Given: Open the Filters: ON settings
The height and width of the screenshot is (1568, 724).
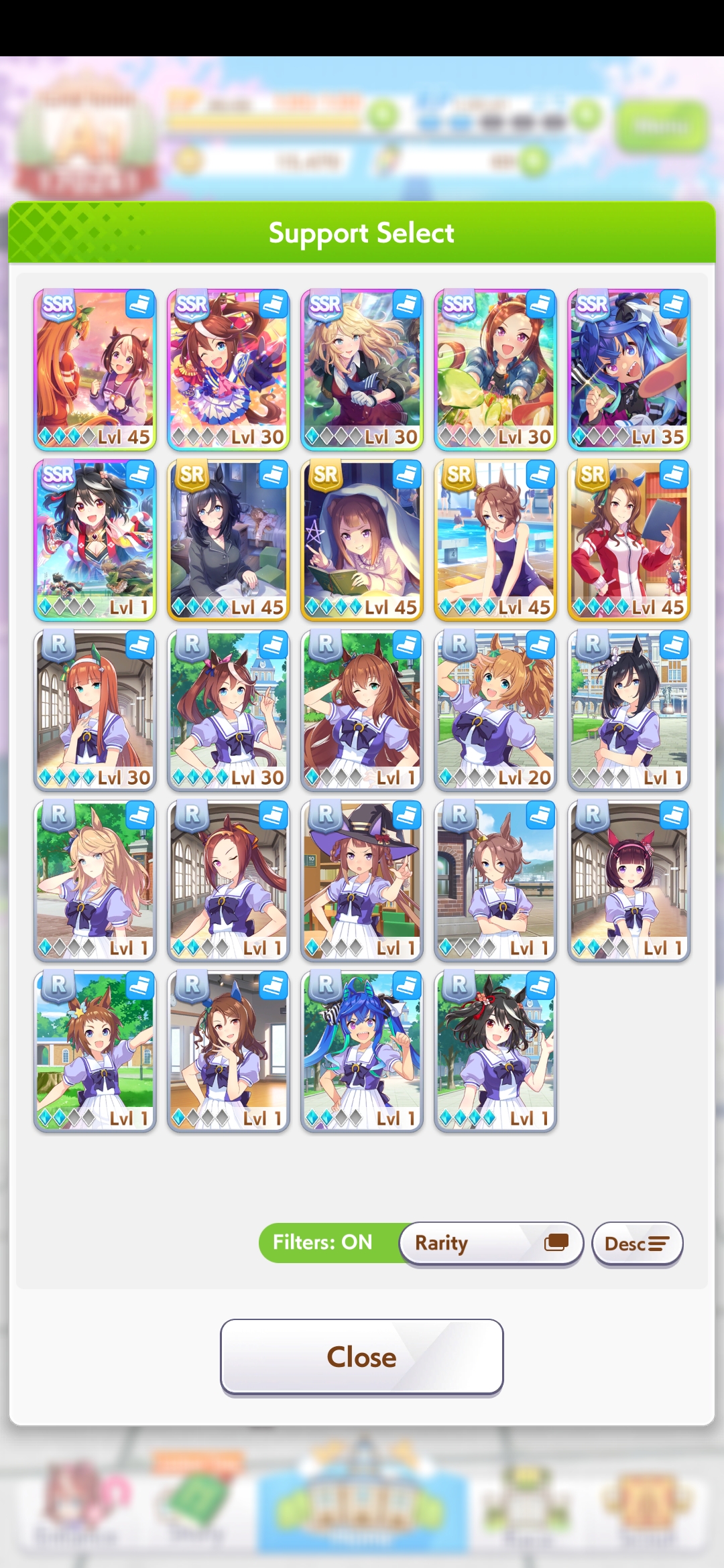Looking at the screenshot, I should [323, 1243].
